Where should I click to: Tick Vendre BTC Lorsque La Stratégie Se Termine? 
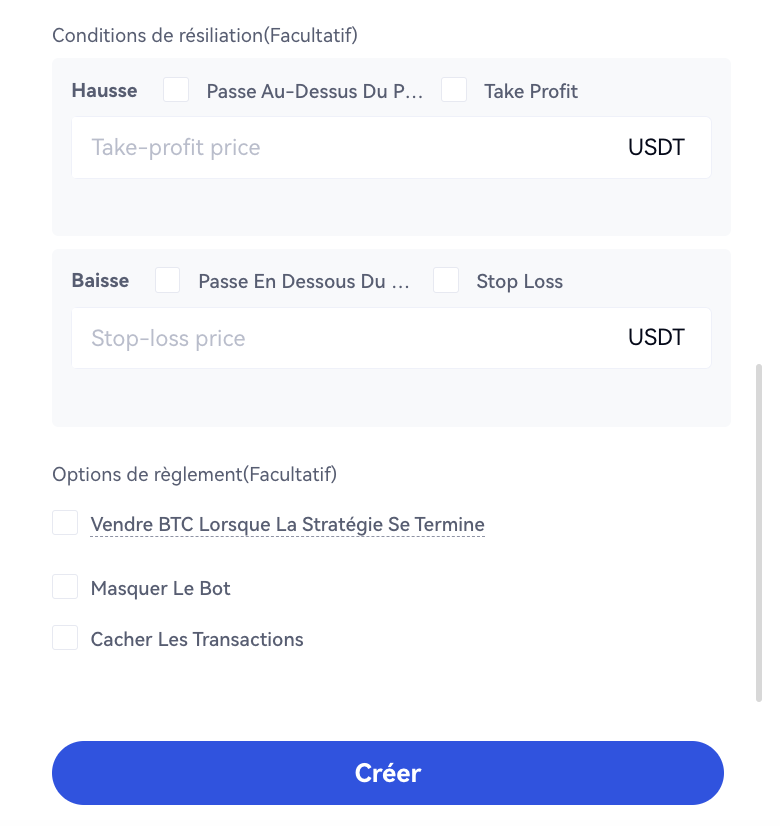[66, 523]
